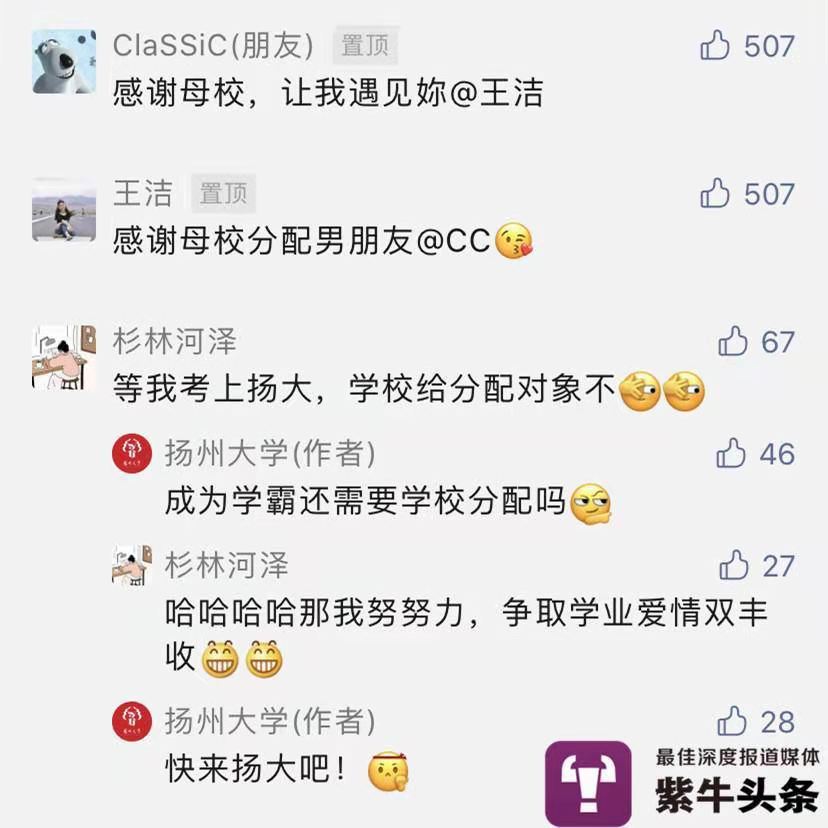Open ClaSSiC's profile avatar
828x828 pixels.
pyautogui.click(x=64, y=61)
